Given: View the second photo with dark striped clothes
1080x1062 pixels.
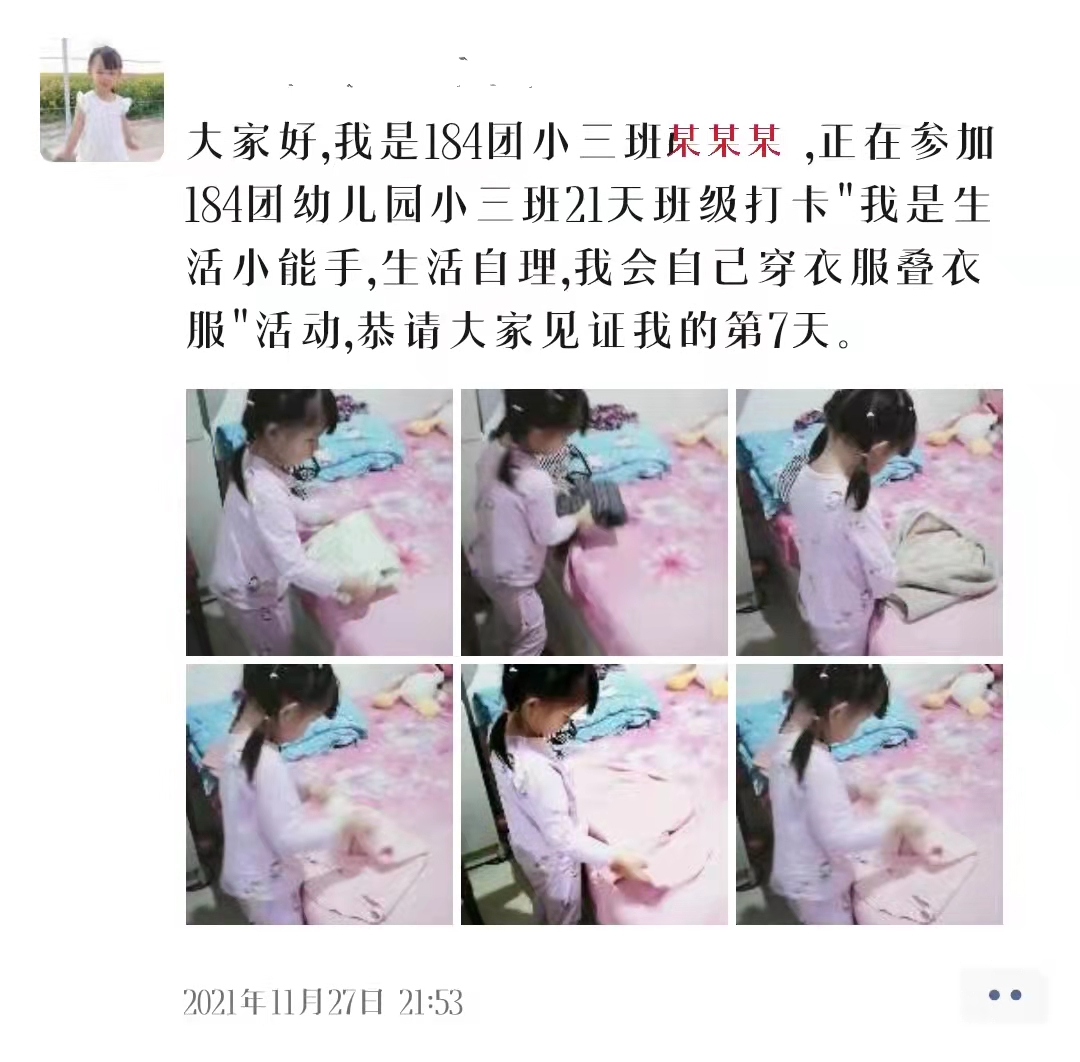Looking at the screenshot, I should tap(594, 522).
